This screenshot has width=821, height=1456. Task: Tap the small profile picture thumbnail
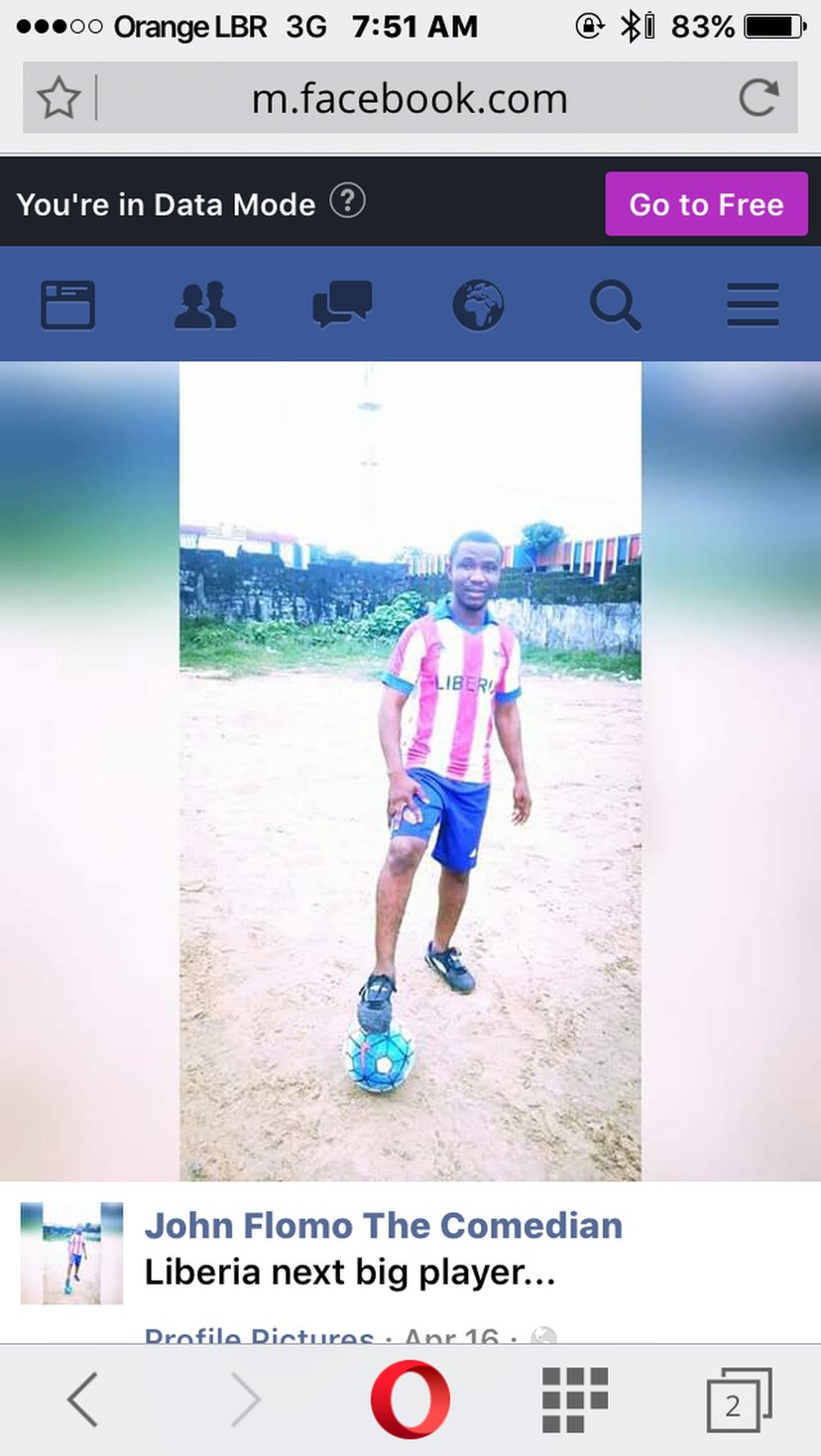pos(71,1254)
